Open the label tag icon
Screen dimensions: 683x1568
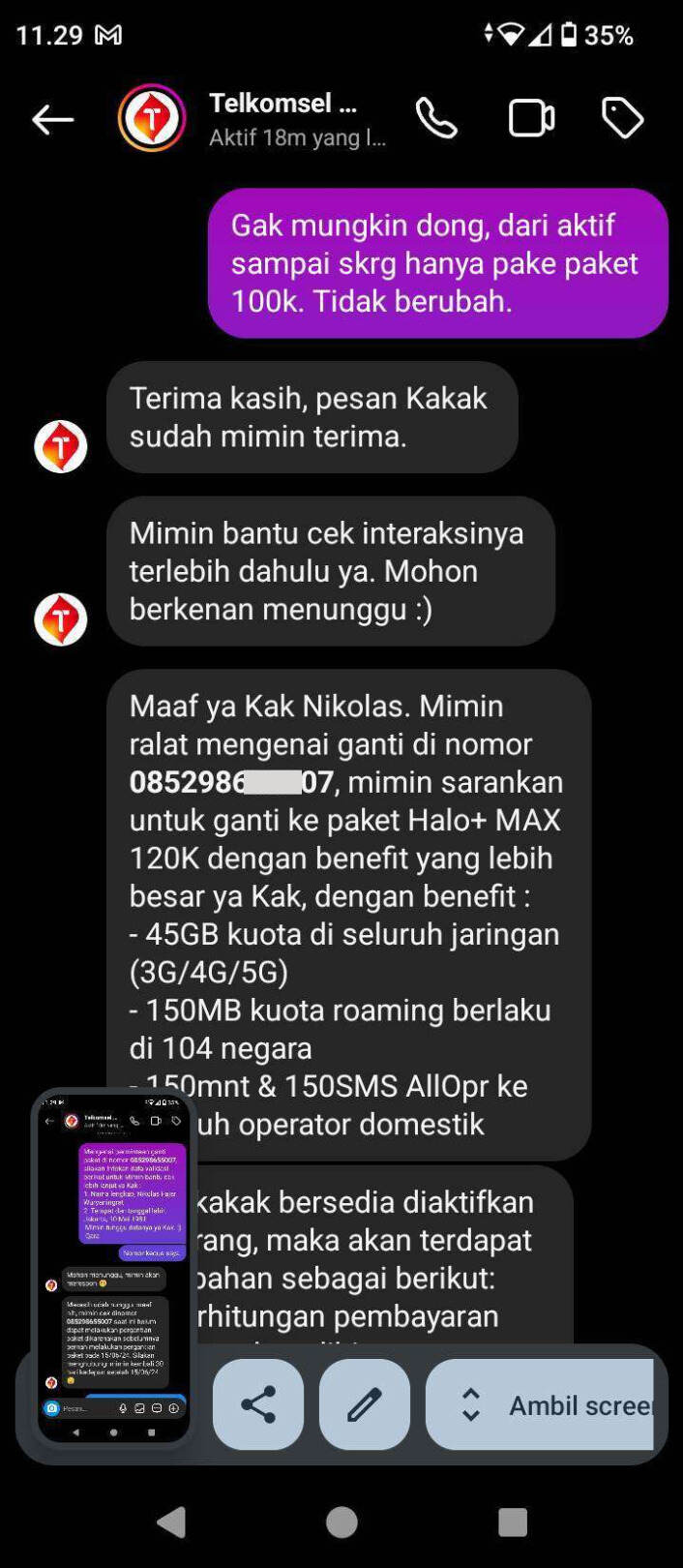622,118
